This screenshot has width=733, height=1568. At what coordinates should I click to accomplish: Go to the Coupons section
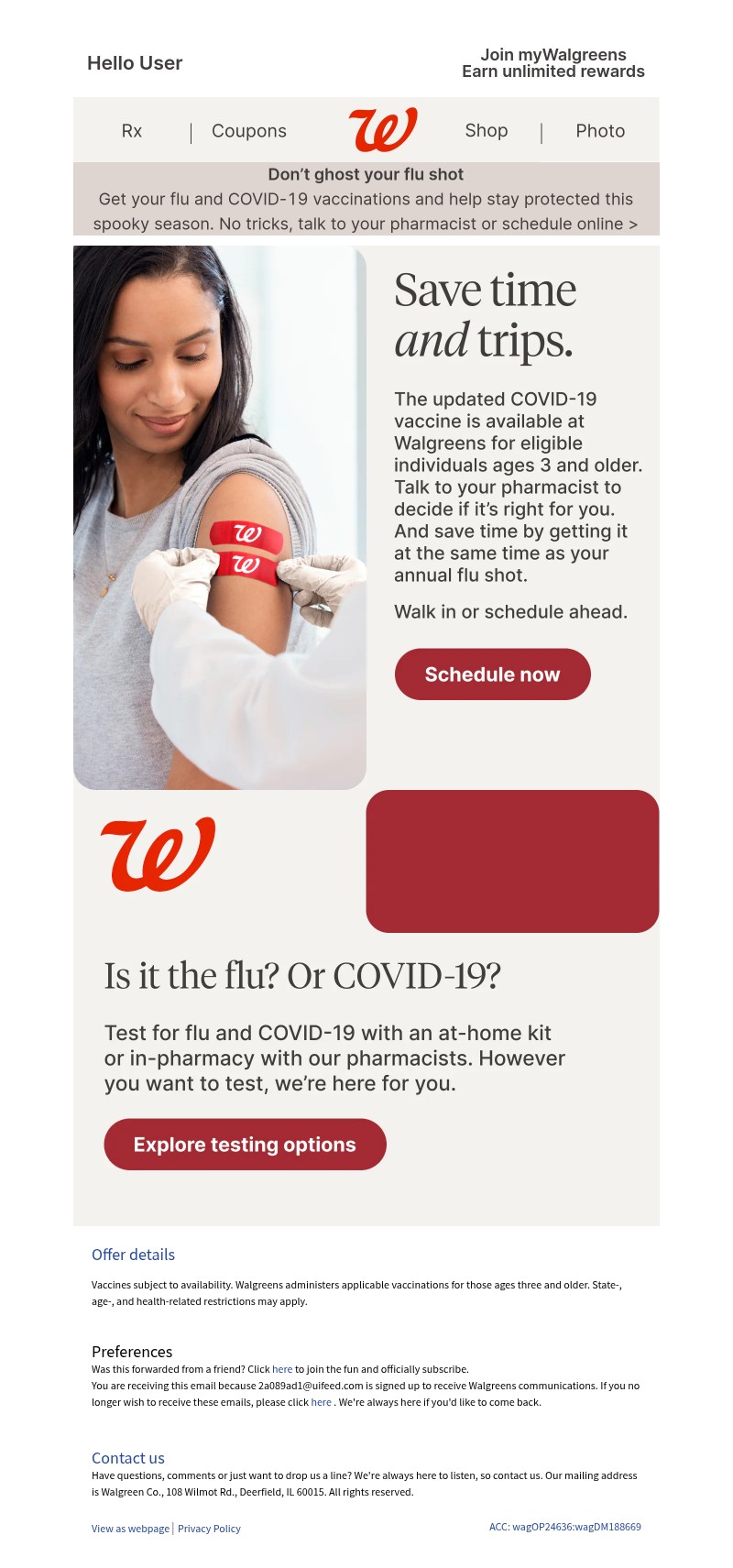[249, 131]
